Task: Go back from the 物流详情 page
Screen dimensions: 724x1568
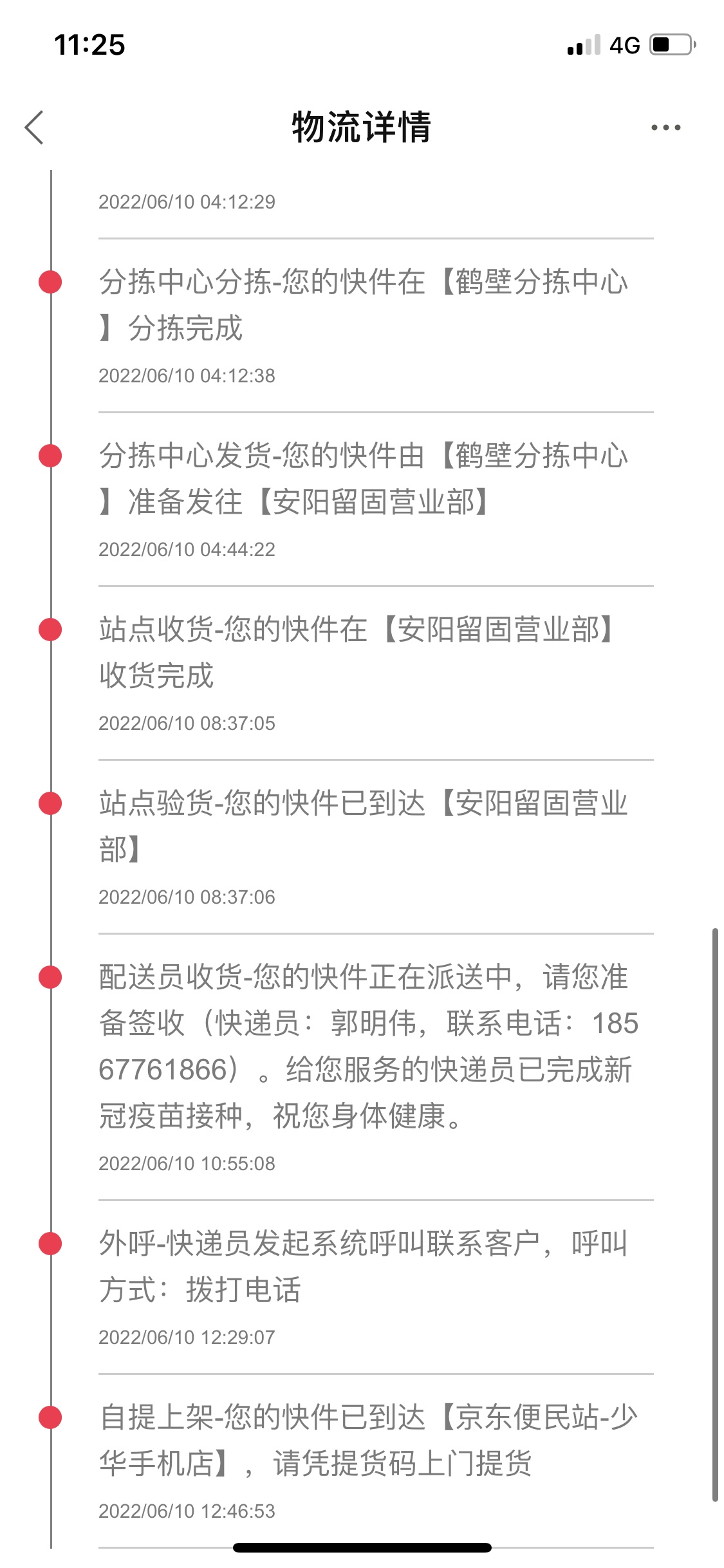Action: [x=35, y=127]
